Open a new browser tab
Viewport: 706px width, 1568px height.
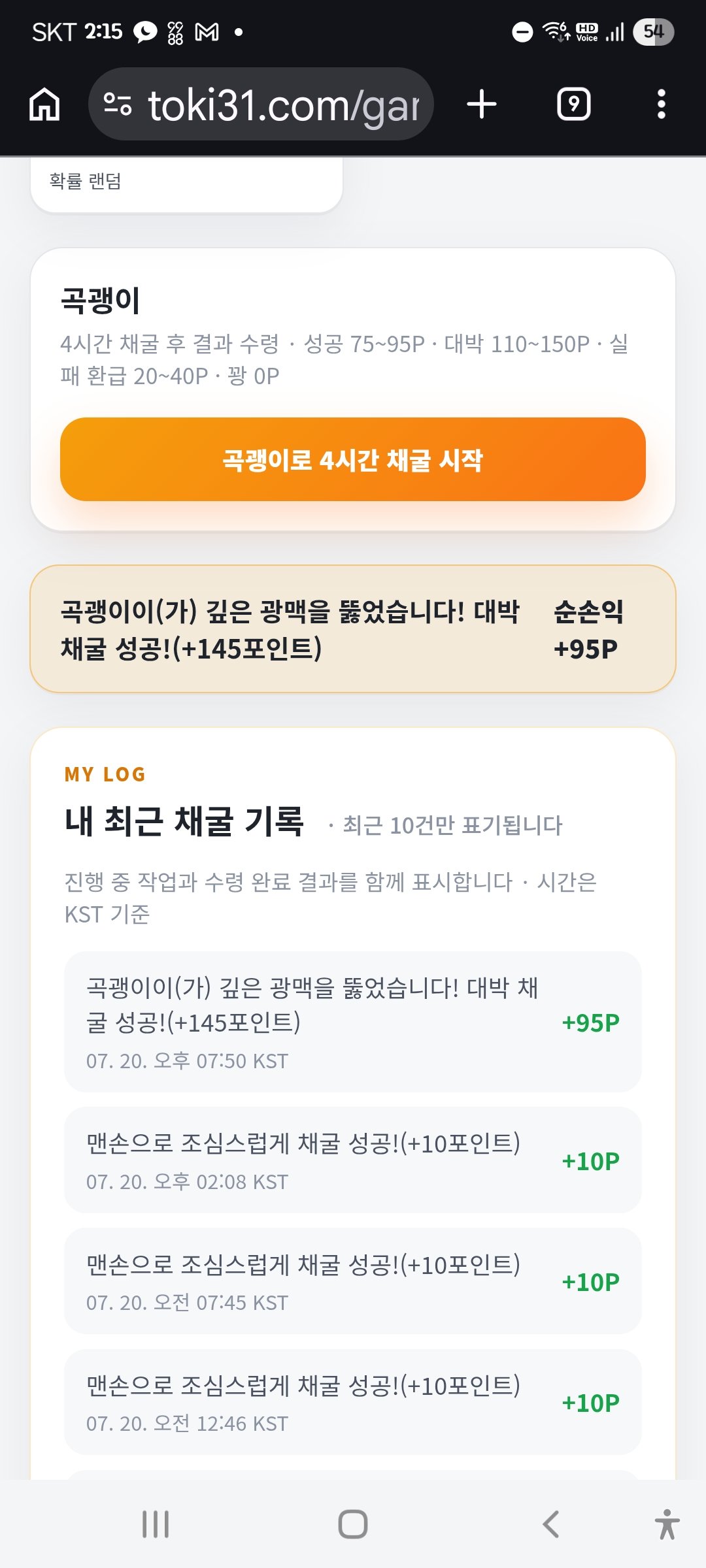point(482,105)
